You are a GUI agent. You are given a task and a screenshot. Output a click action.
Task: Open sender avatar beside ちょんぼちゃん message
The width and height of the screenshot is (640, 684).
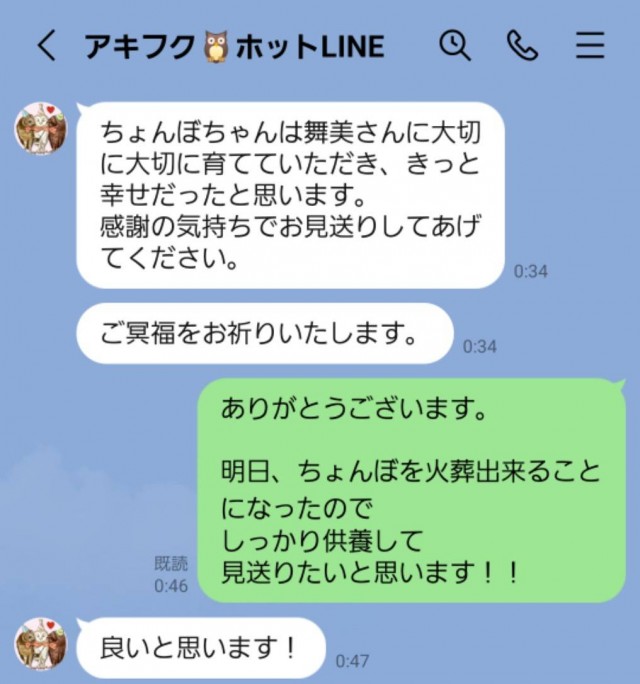coord(40,128)
